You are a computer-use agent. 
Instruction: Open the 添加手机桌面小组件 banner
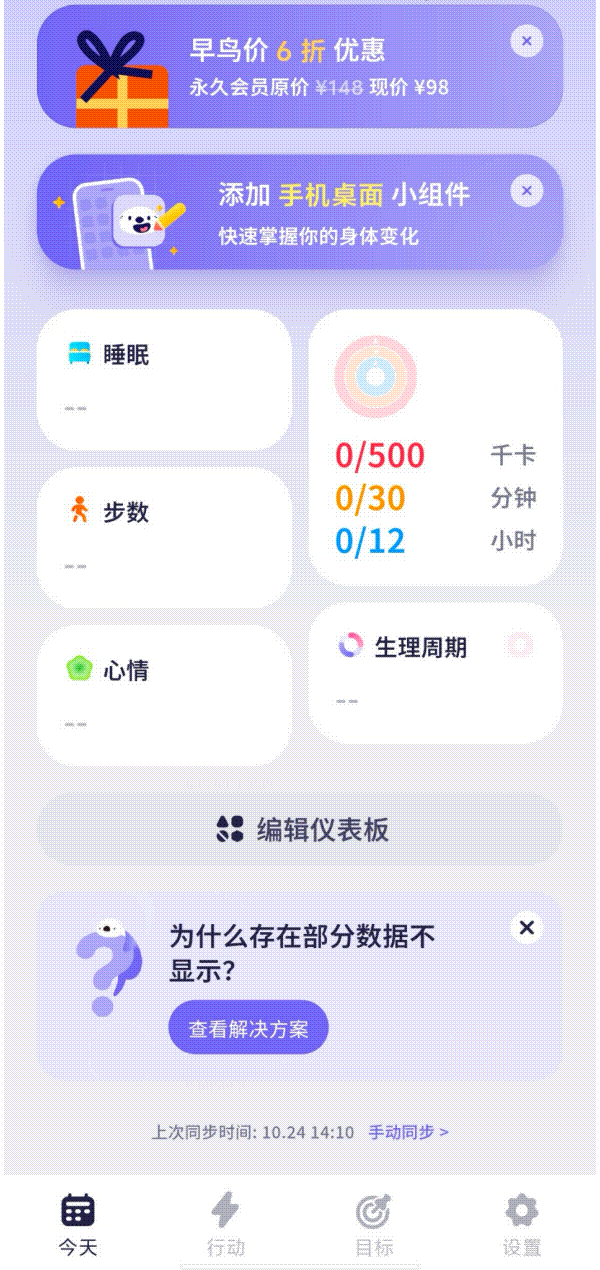pyautogui.click(x=300, y=215)
